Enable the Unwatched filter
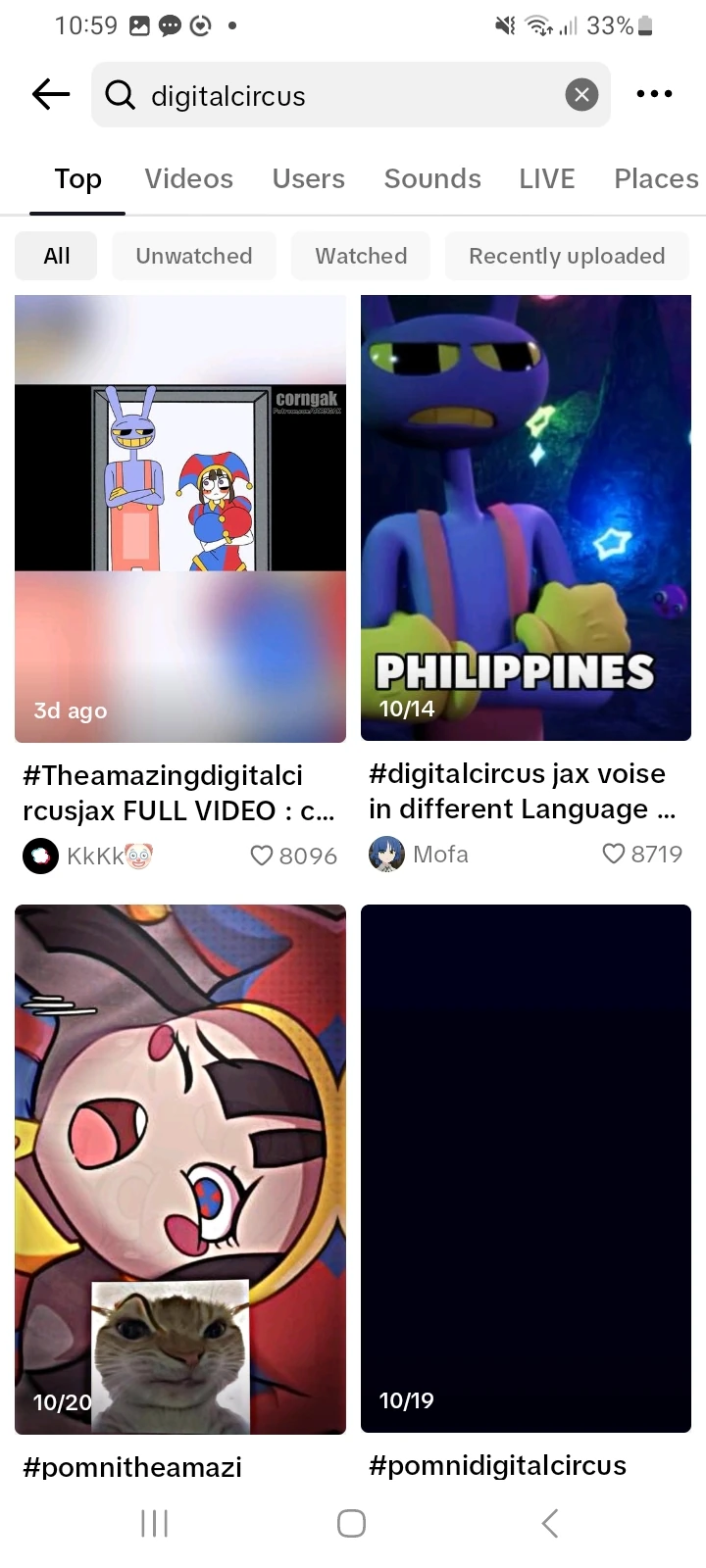The width and height of the screenshot is (706, 1568). click(193, 256)
